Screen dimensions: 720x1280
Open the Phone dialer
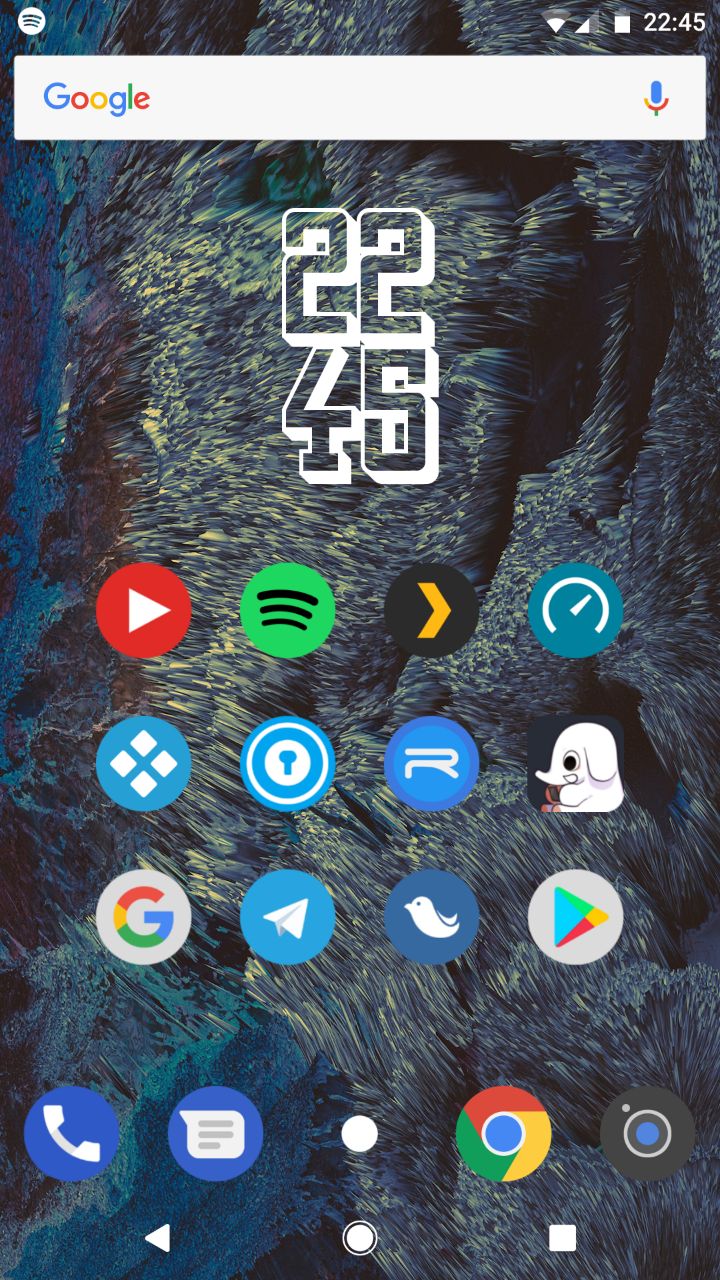72,1134
